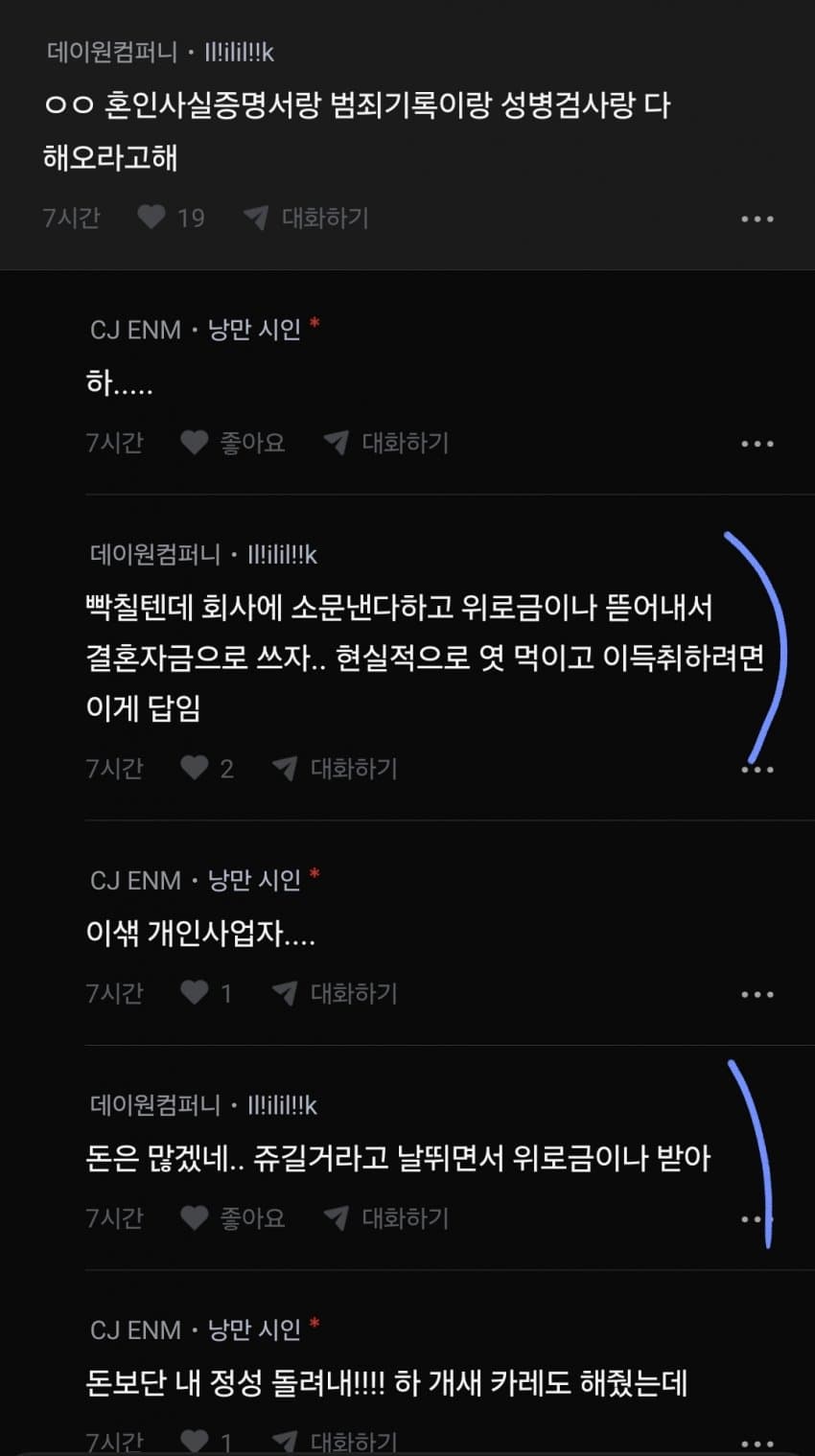Open overflow menu for the 혼인사실증명서 comment
815x1456 pixels.
coord(757,220)
